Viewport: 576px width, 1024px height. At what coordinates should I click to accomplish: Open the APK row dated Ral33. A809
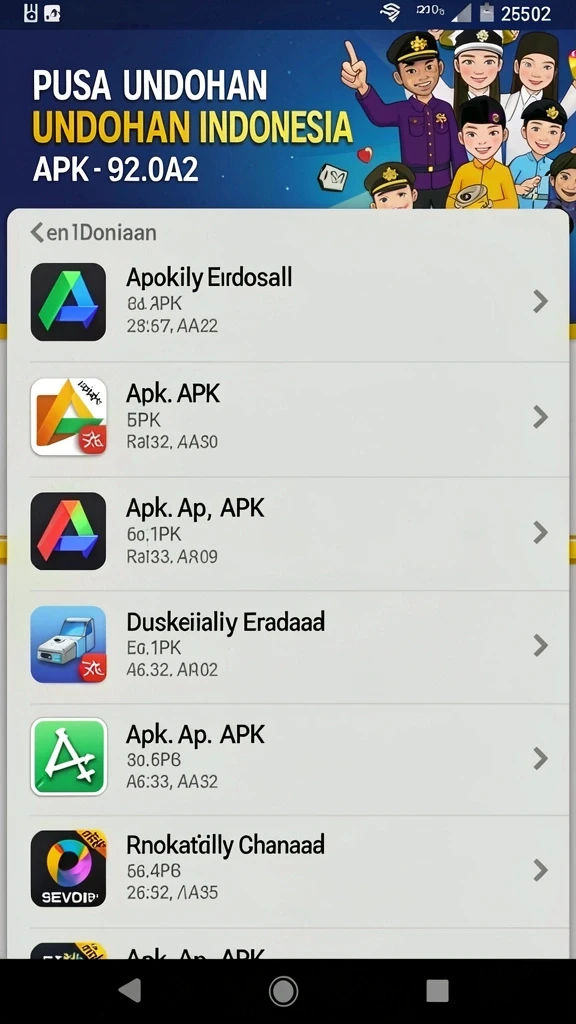point(288,532)
